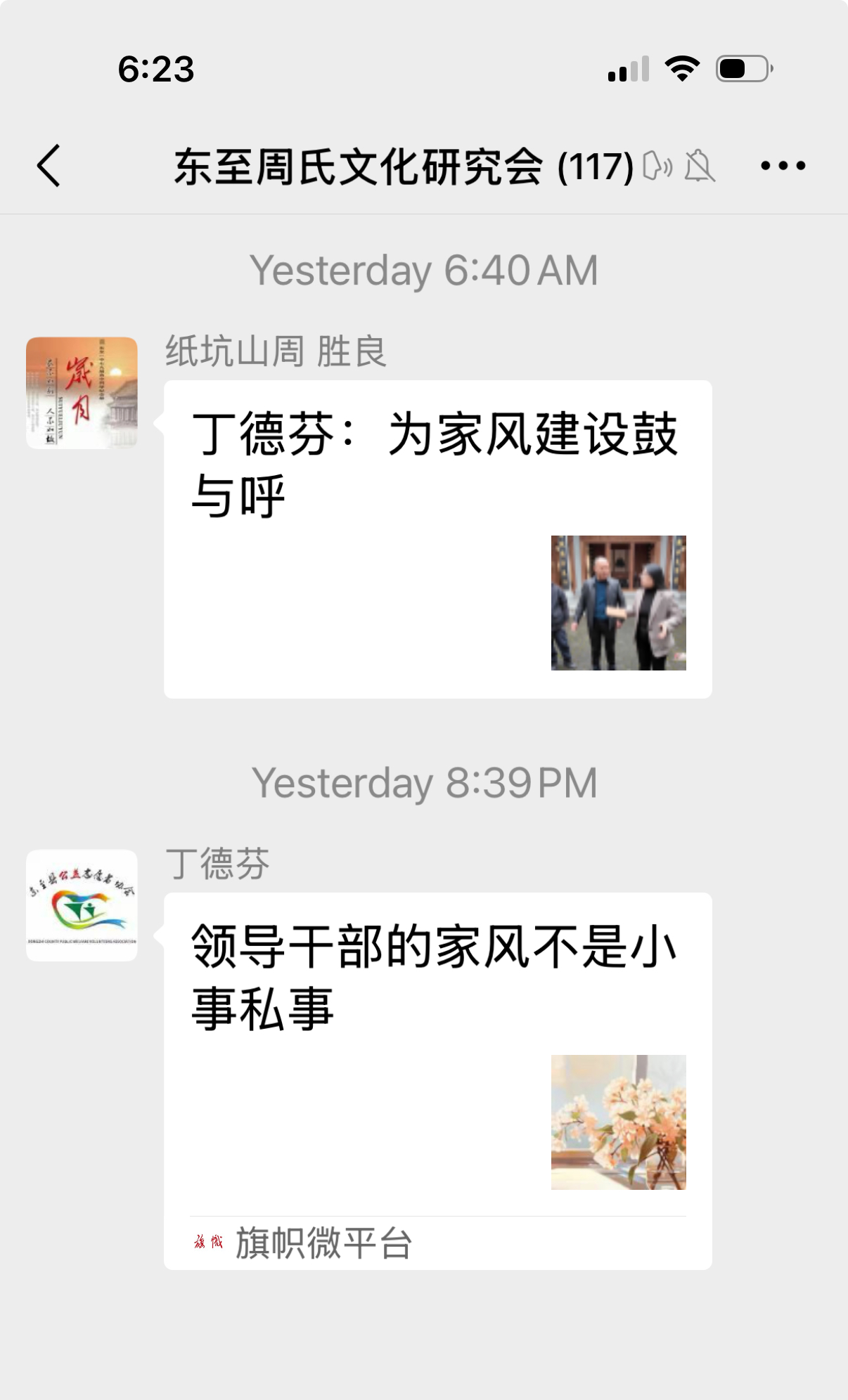Open article 丁德芬：为家风建设鼓与呼
Viewport: 848px width, 1400px height.
point(437,538)
